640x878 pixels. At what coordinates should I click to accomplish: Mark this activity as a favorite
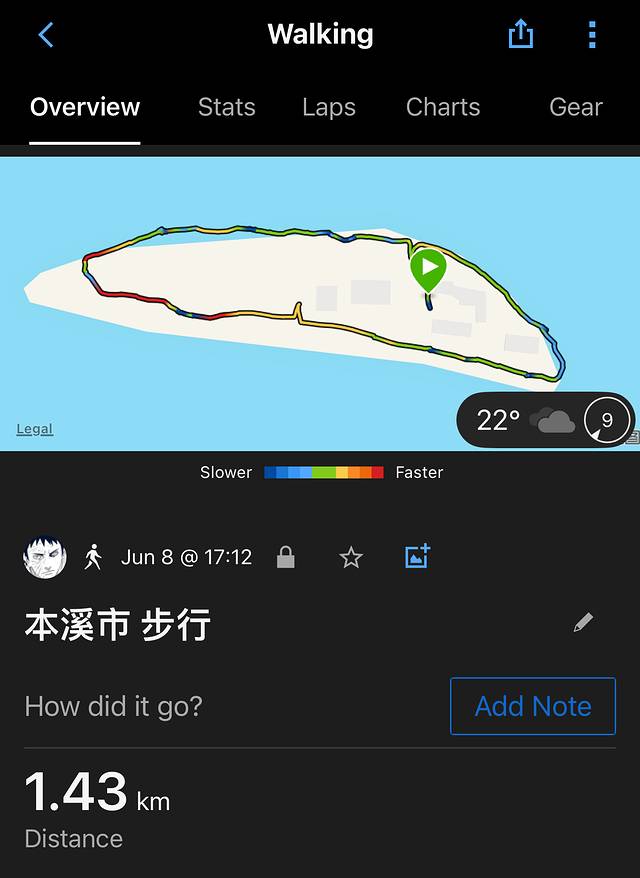(x=351, y=557)
